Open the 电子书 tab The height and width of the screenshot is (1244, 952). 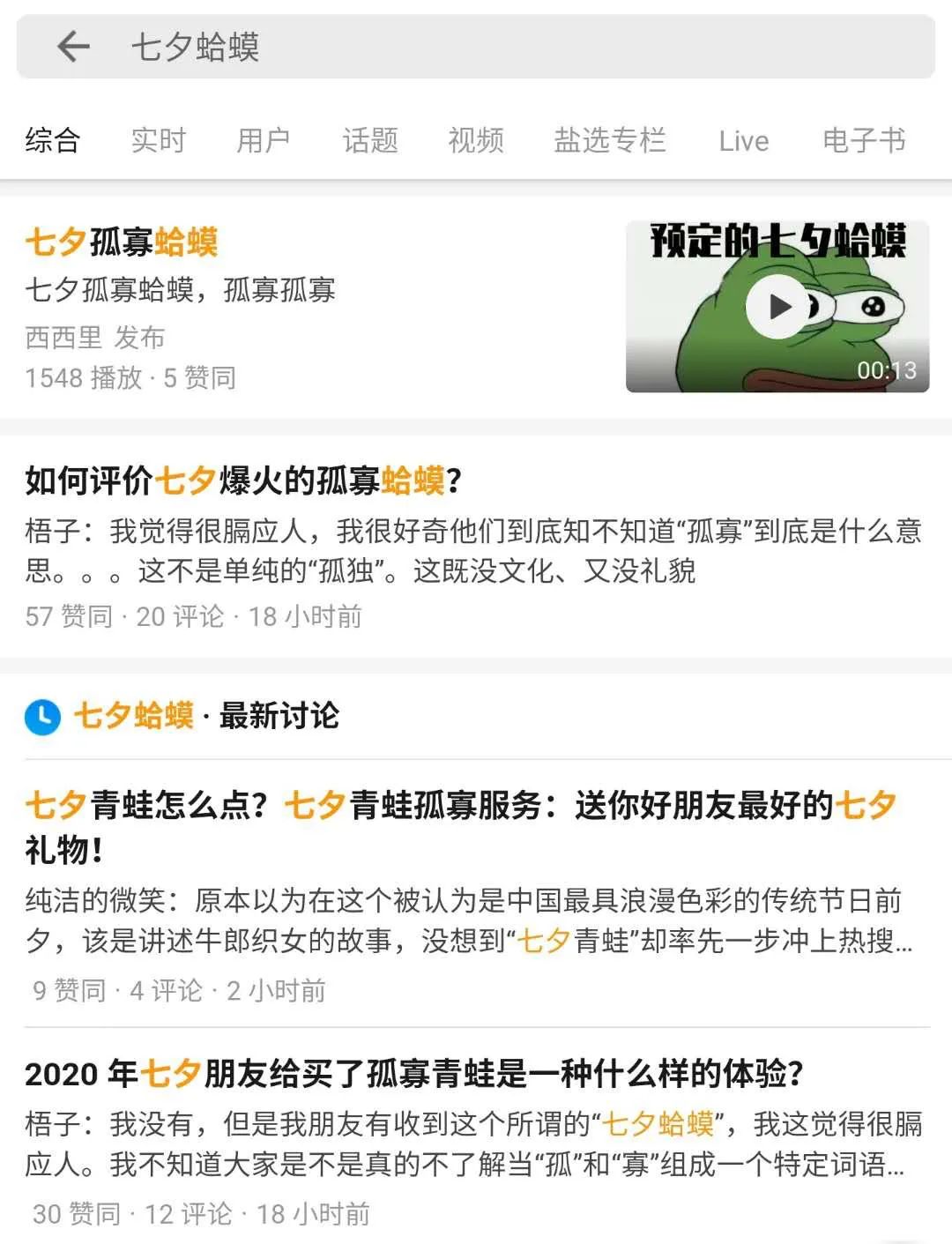(x=864, y=140)
